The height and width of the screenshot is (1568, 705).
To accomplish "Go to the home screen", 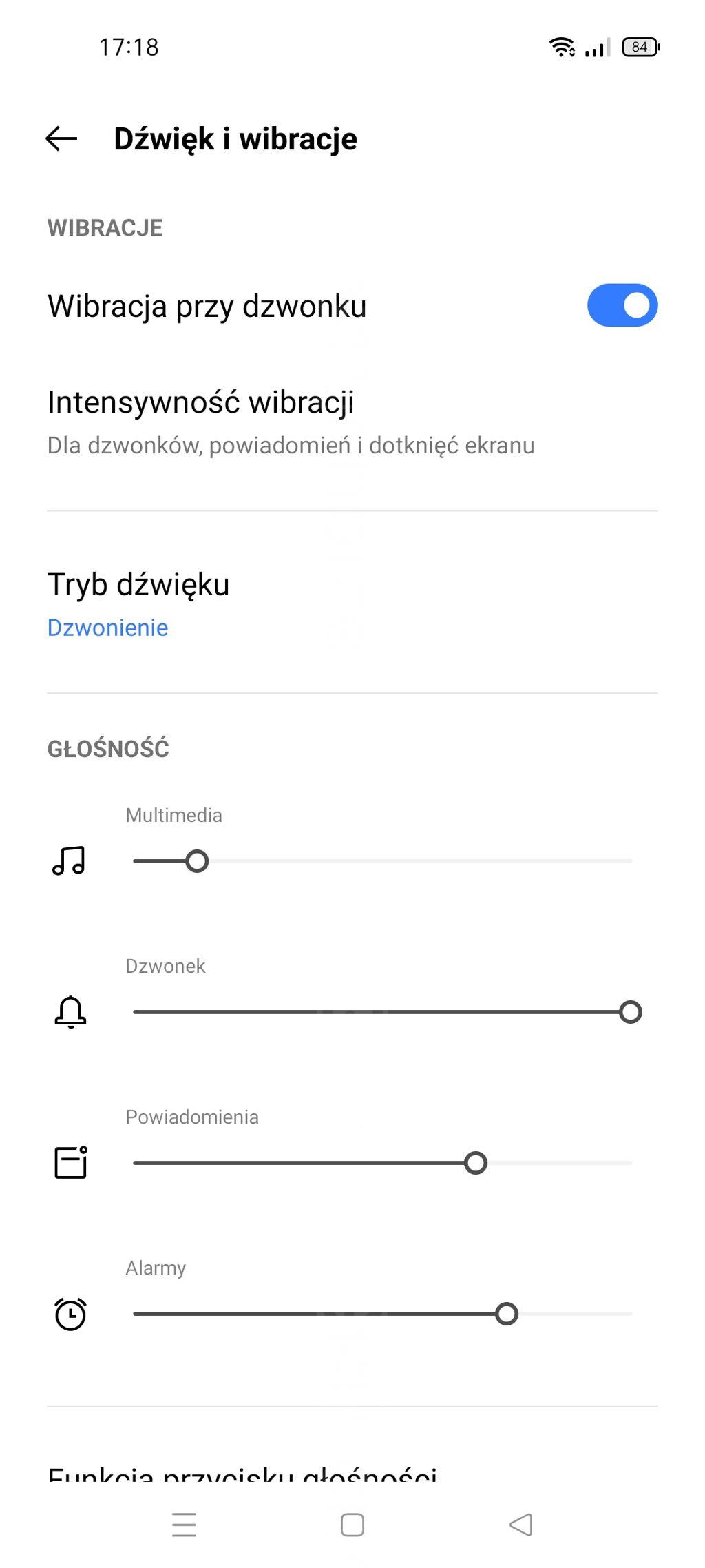I will pyautogui.click(x=352, y=1525).
